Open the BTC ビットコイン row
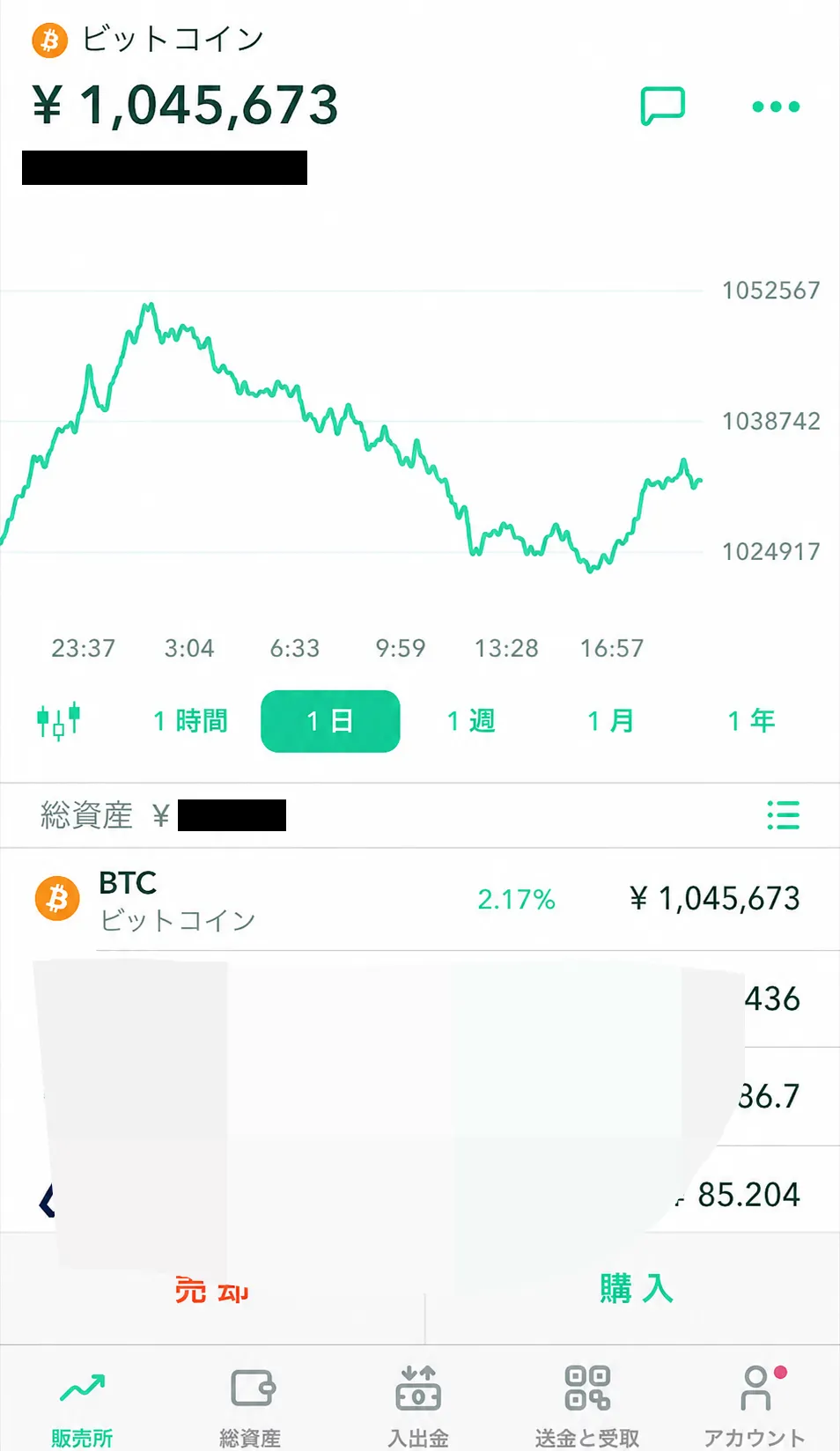The width and height of the screenshot is (840, 1451). pos(420,899)
